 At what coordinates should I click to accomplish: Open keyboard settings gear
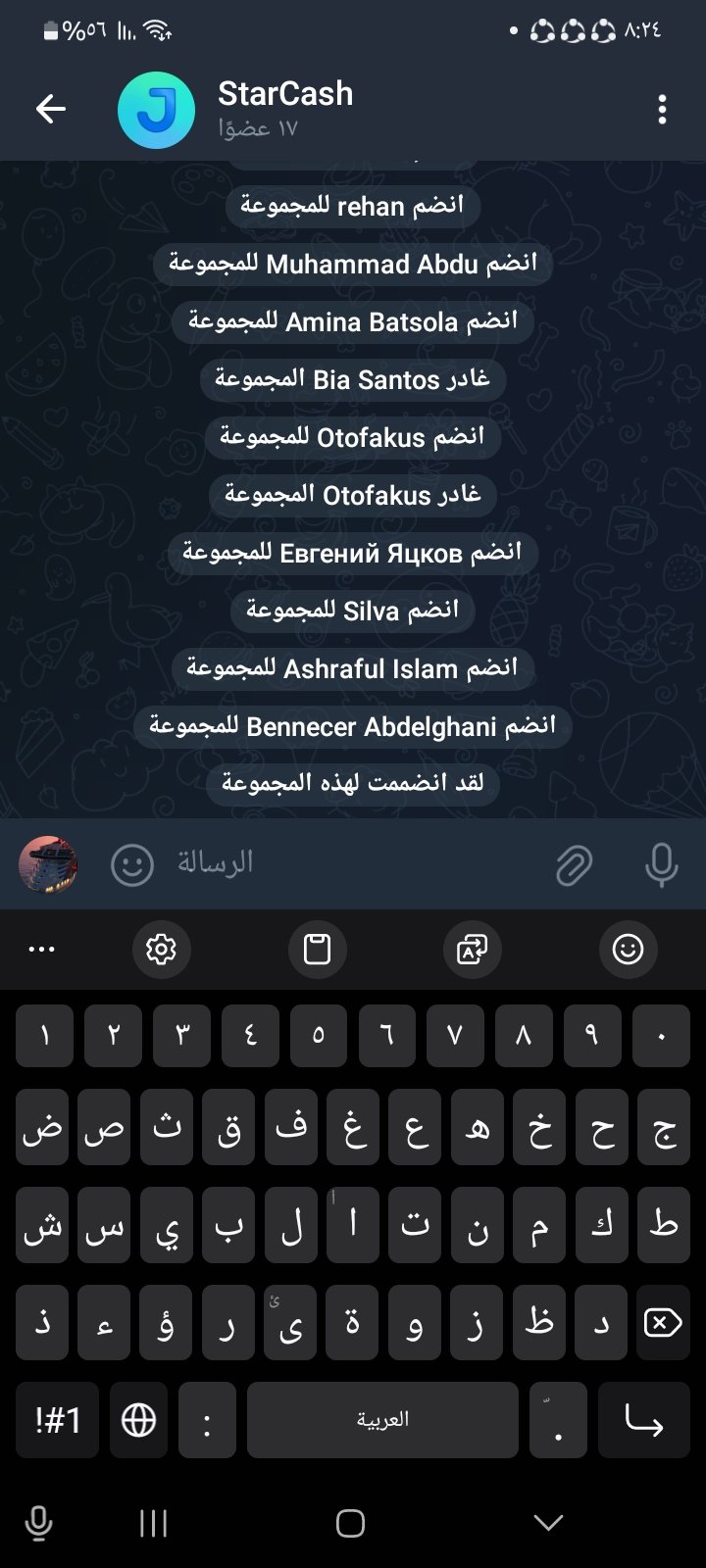pos(161,949)
